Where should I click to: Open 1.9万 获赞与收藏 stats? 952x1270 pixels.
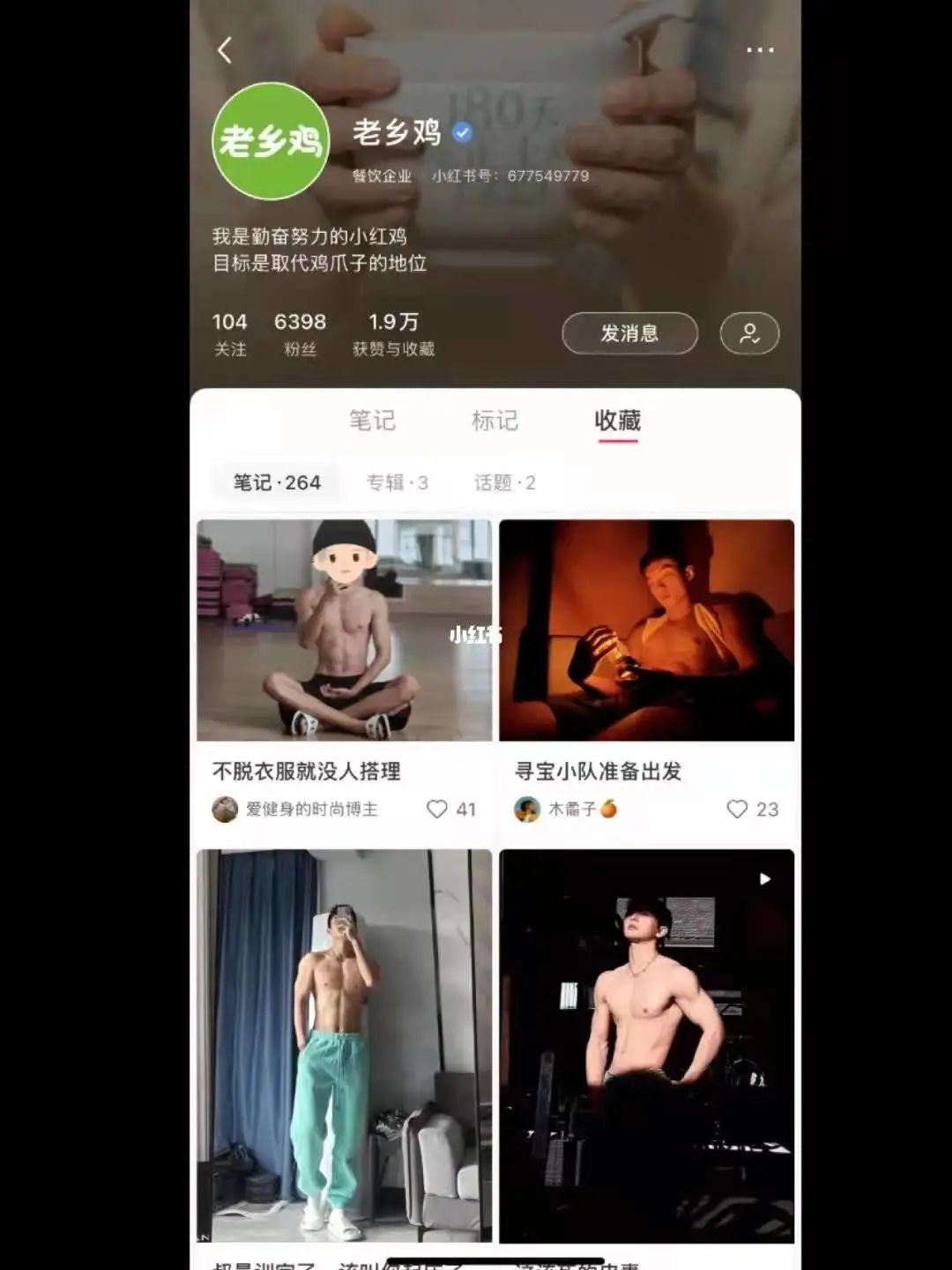point(393,333)
